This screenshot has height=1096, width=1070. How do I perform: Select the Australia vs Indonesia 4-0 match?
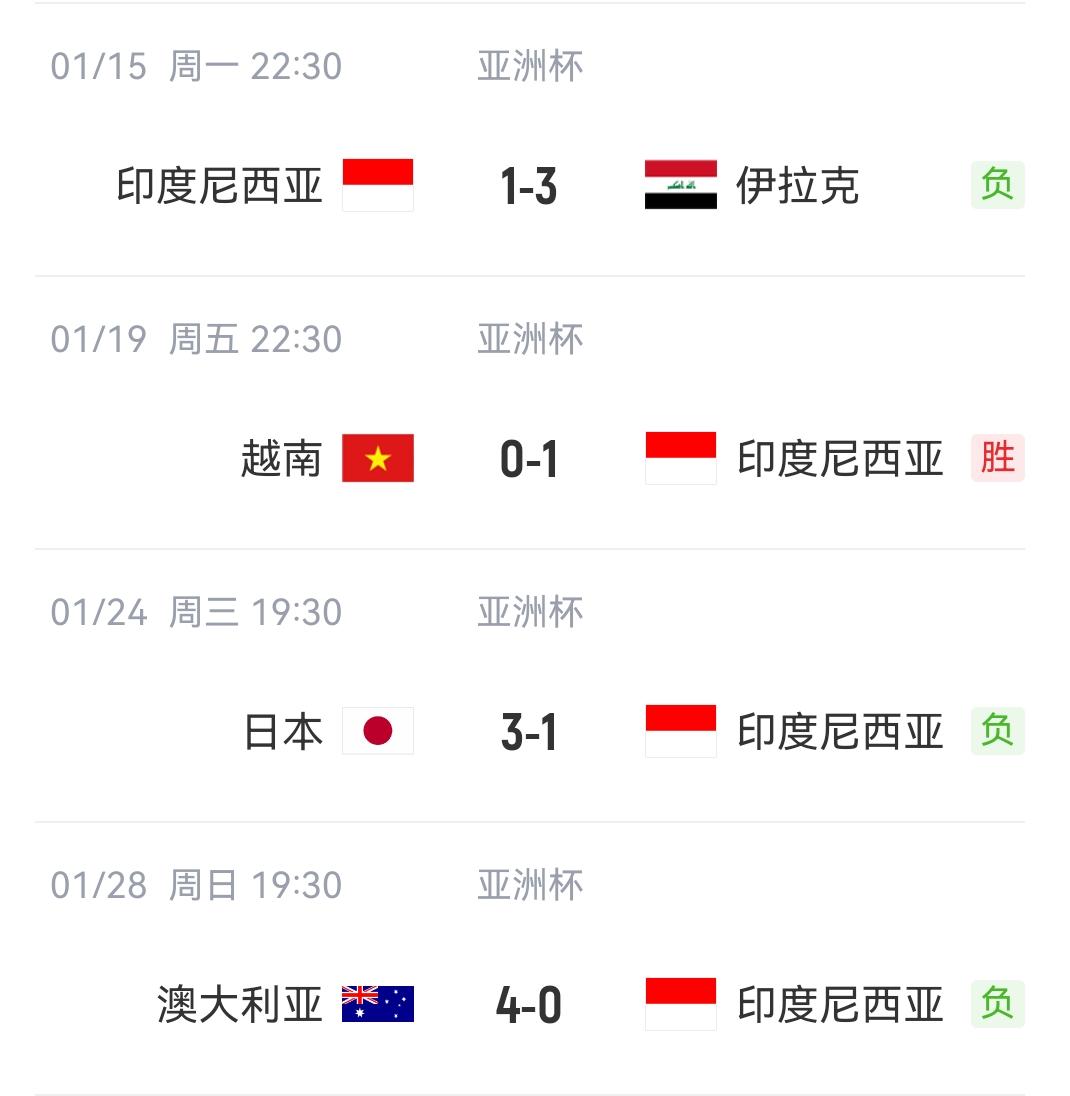tap(529, 1005)
